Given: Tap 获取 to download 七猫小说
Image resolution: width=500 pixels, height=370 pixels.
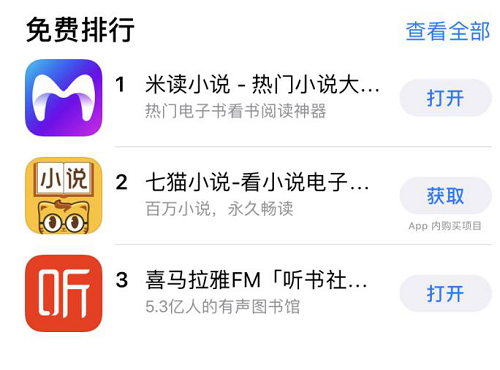Looking at the screenshot, I should pyautogui.click(x=445, y=196).
